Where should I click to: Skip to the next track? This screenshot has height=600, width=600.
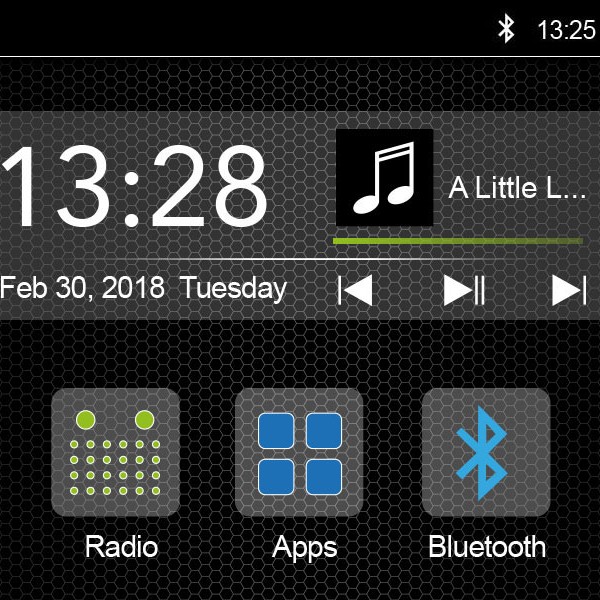[x=569, y=290]
